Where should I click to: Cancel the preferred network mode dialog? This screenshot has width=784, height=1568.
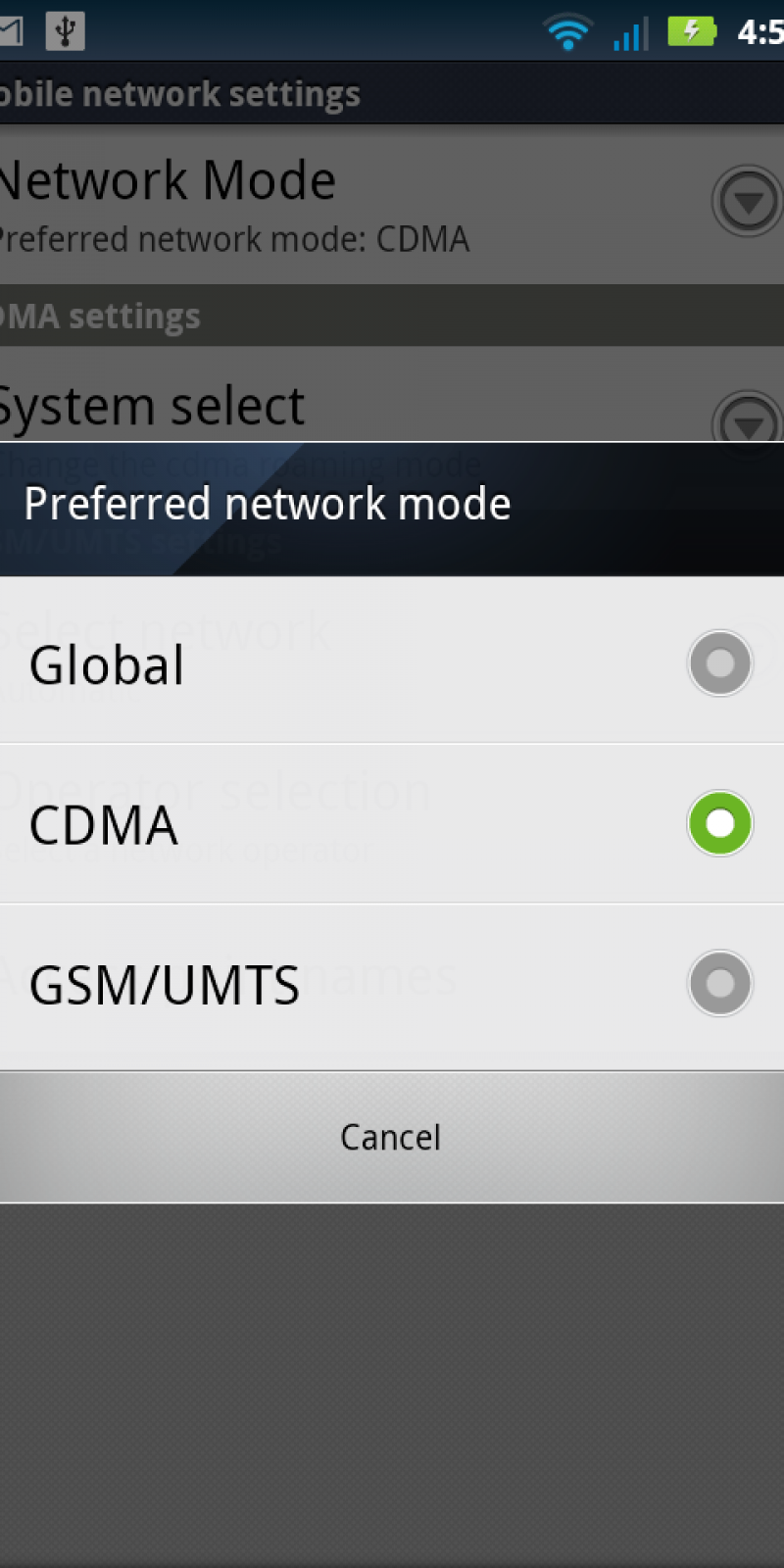point(391,1137)
